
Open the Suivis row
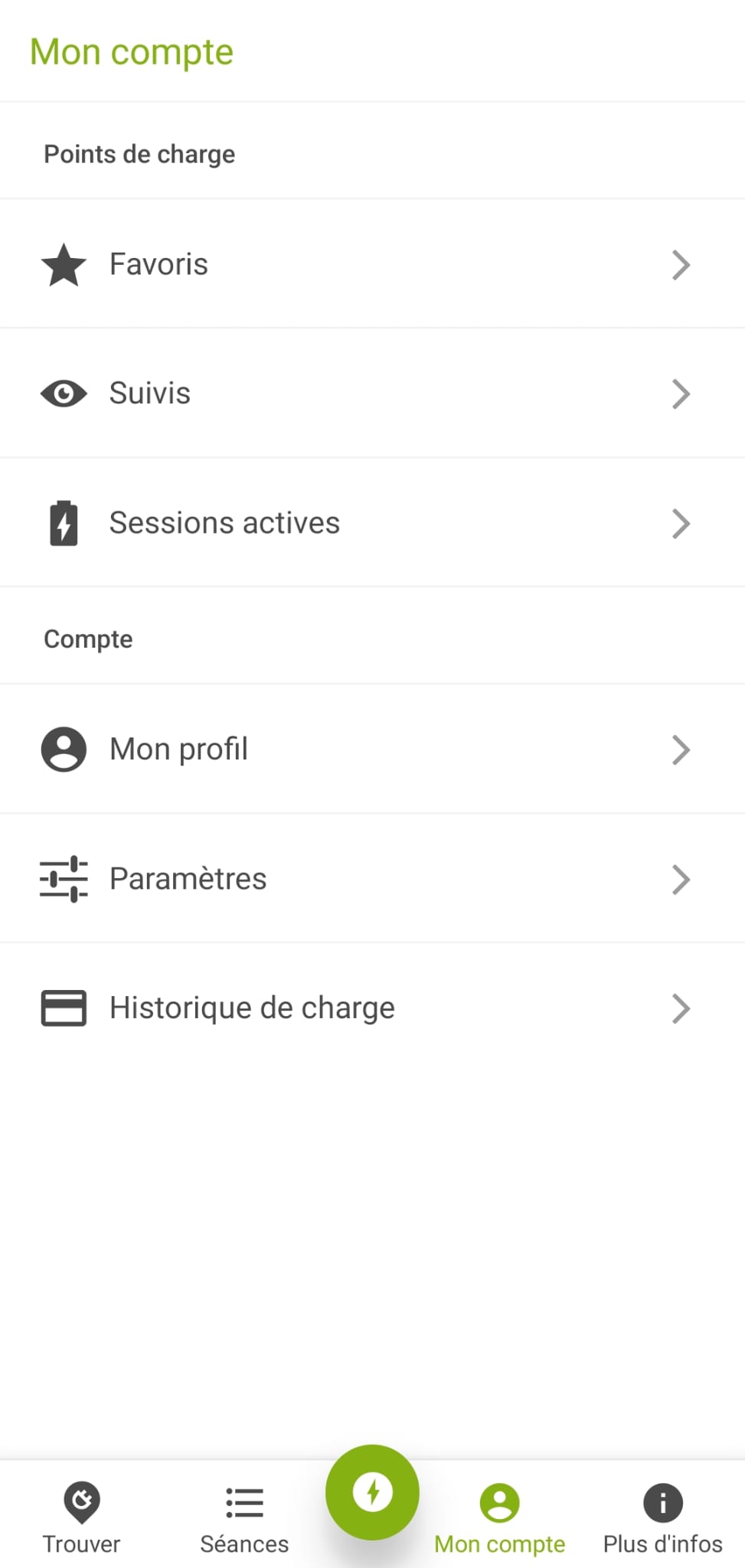pos(372,394)
